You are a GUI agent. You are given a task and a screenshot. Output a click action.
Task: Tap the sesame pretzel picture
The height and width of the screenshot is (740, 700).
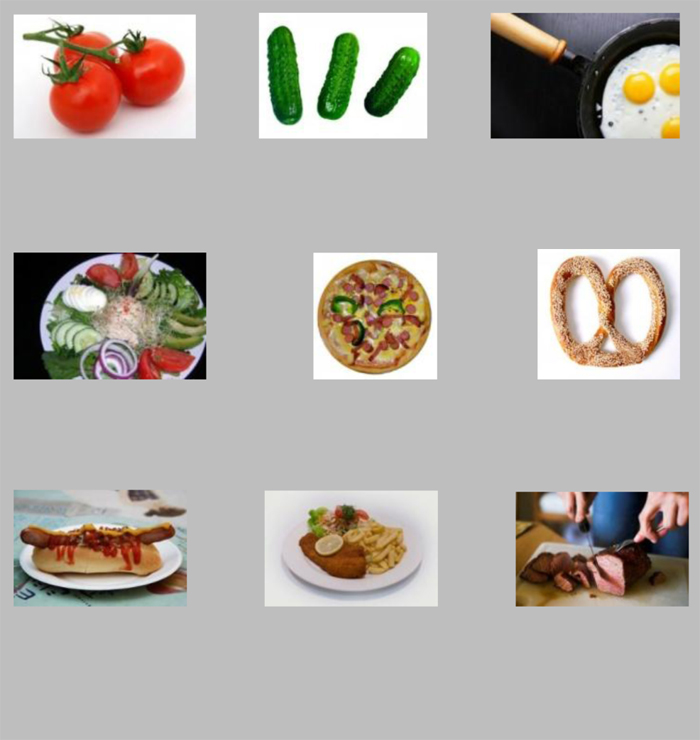pos(608,314)
